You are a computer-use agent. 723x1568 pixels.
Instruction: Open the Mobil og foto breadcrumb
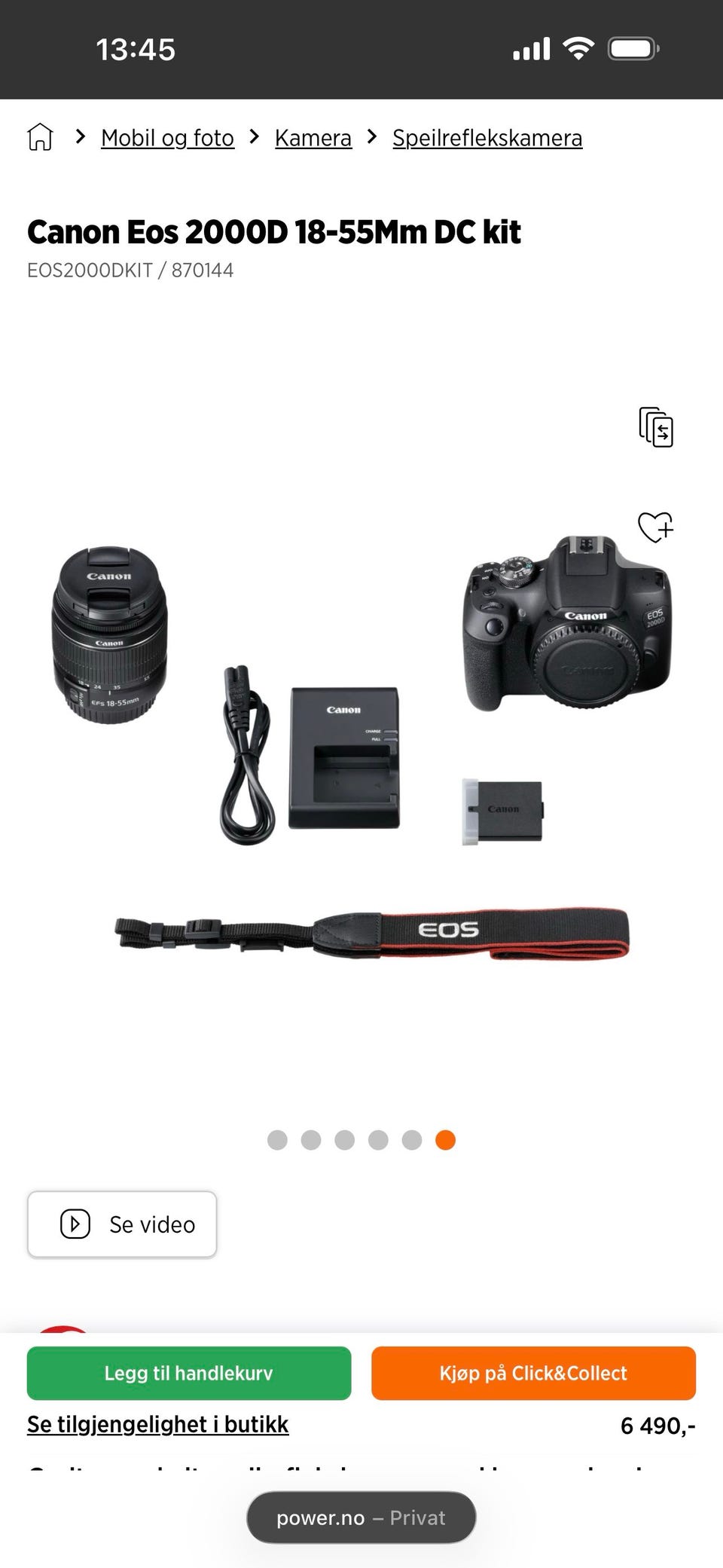(x=167, y=138)
